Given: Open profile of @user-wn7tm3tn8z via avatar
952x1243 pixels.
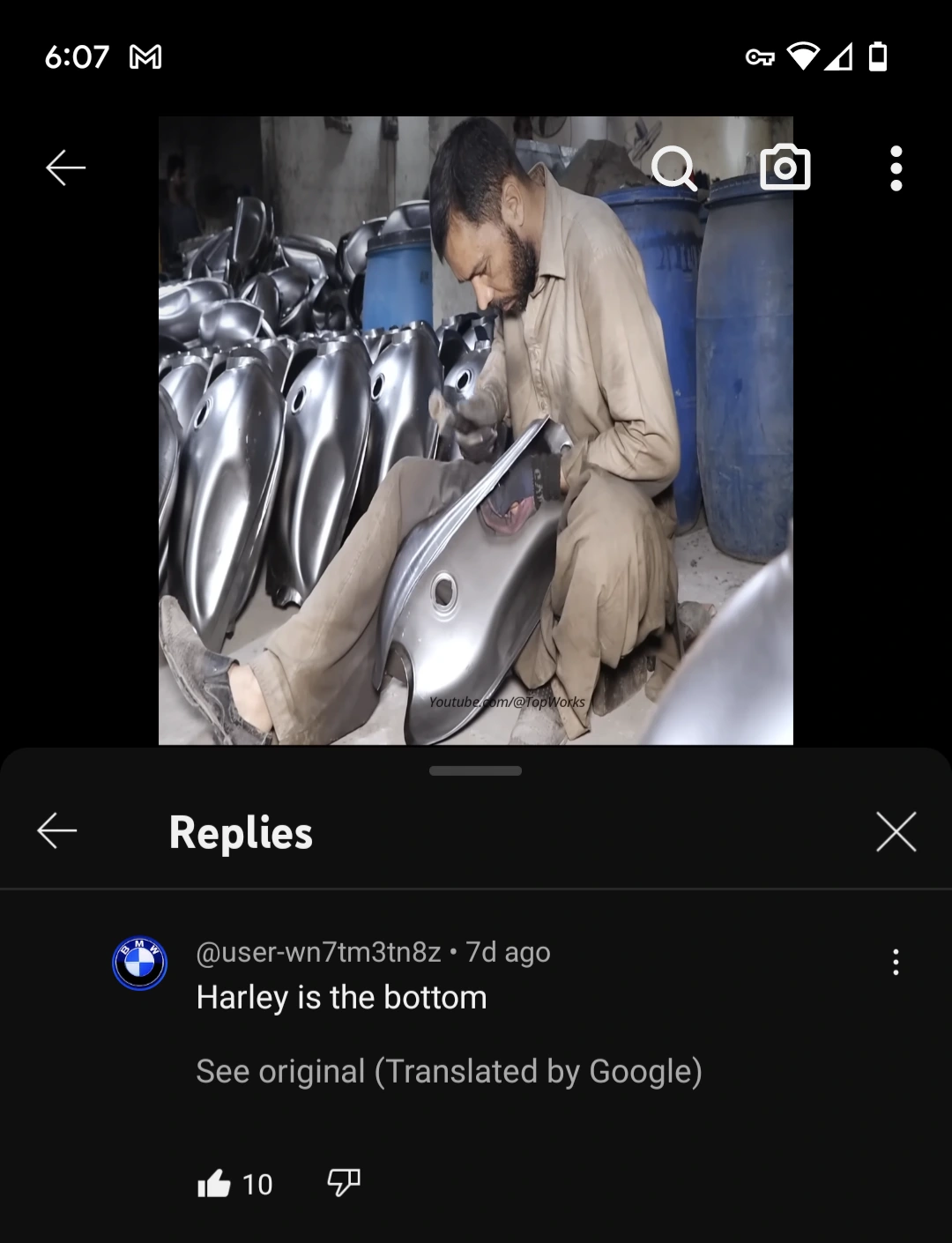Looking at the screenshot, I should 139,963.
